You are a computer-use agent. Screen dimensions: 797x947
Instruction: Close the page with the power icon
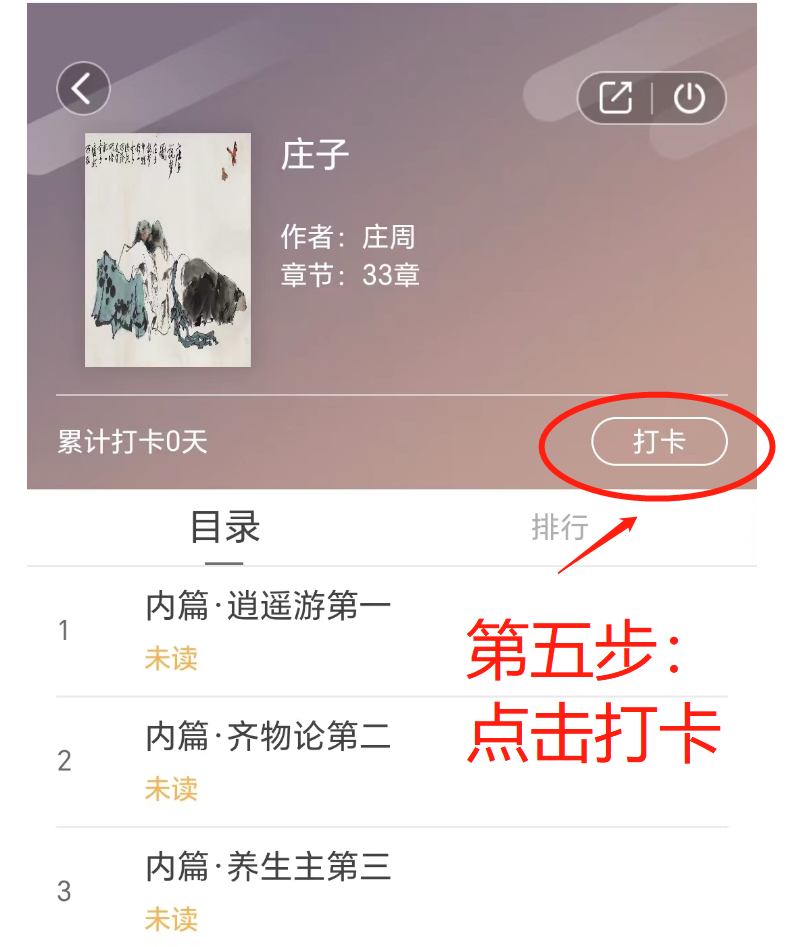tap(689, 98)
